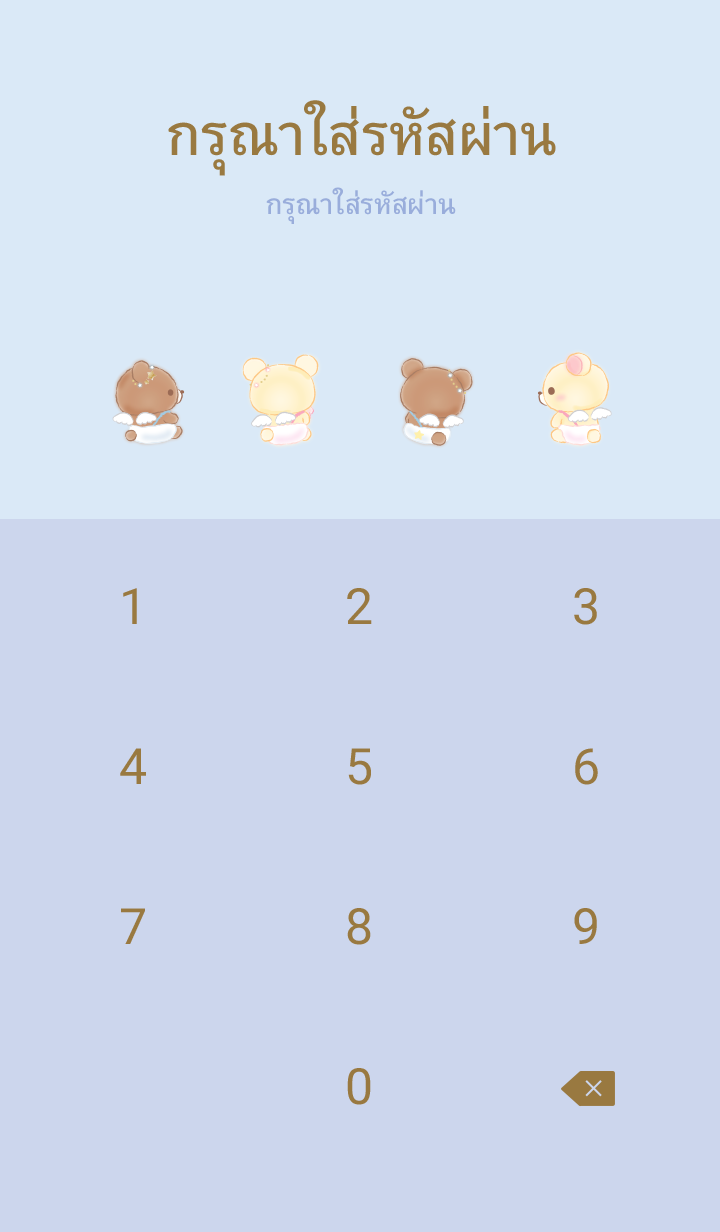720x1232 pixels.
Task: Tap the number 7 key
Action: tap(132, 927)
